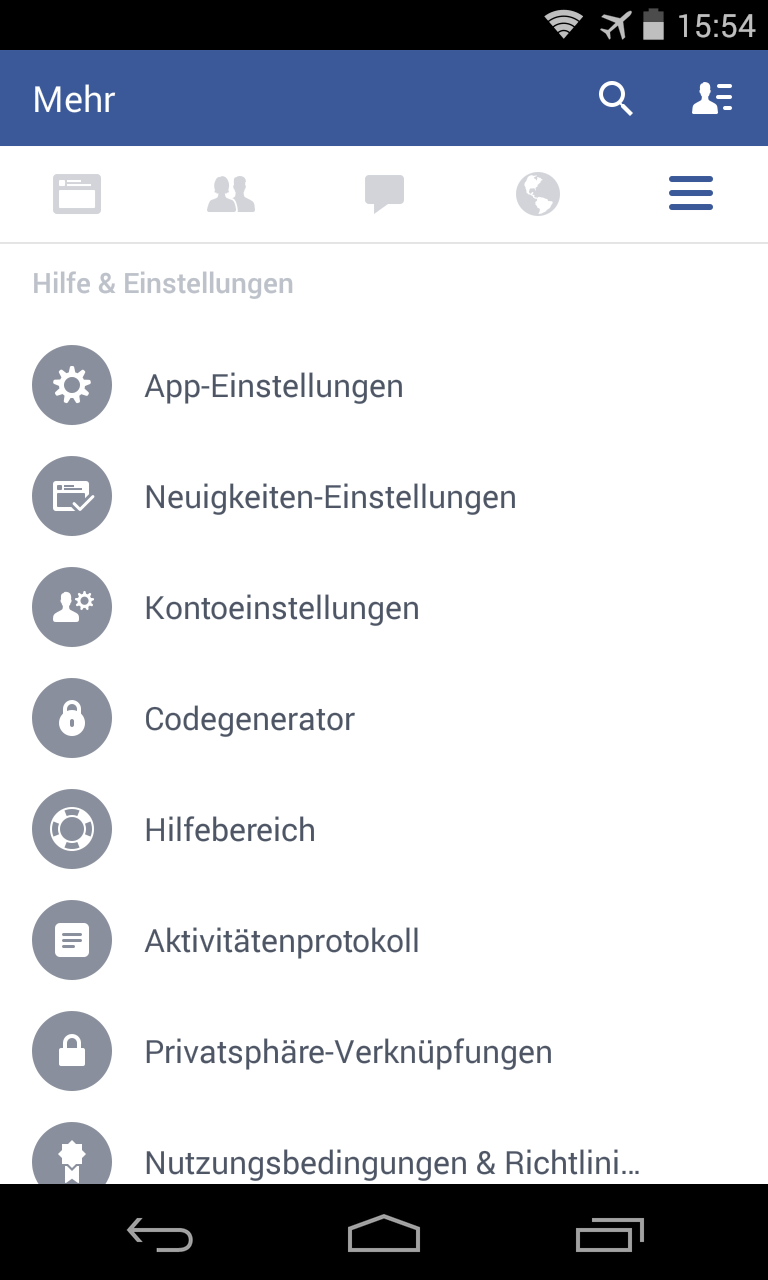
Task: Open the friends list icon in header
Action: (713, 99)
